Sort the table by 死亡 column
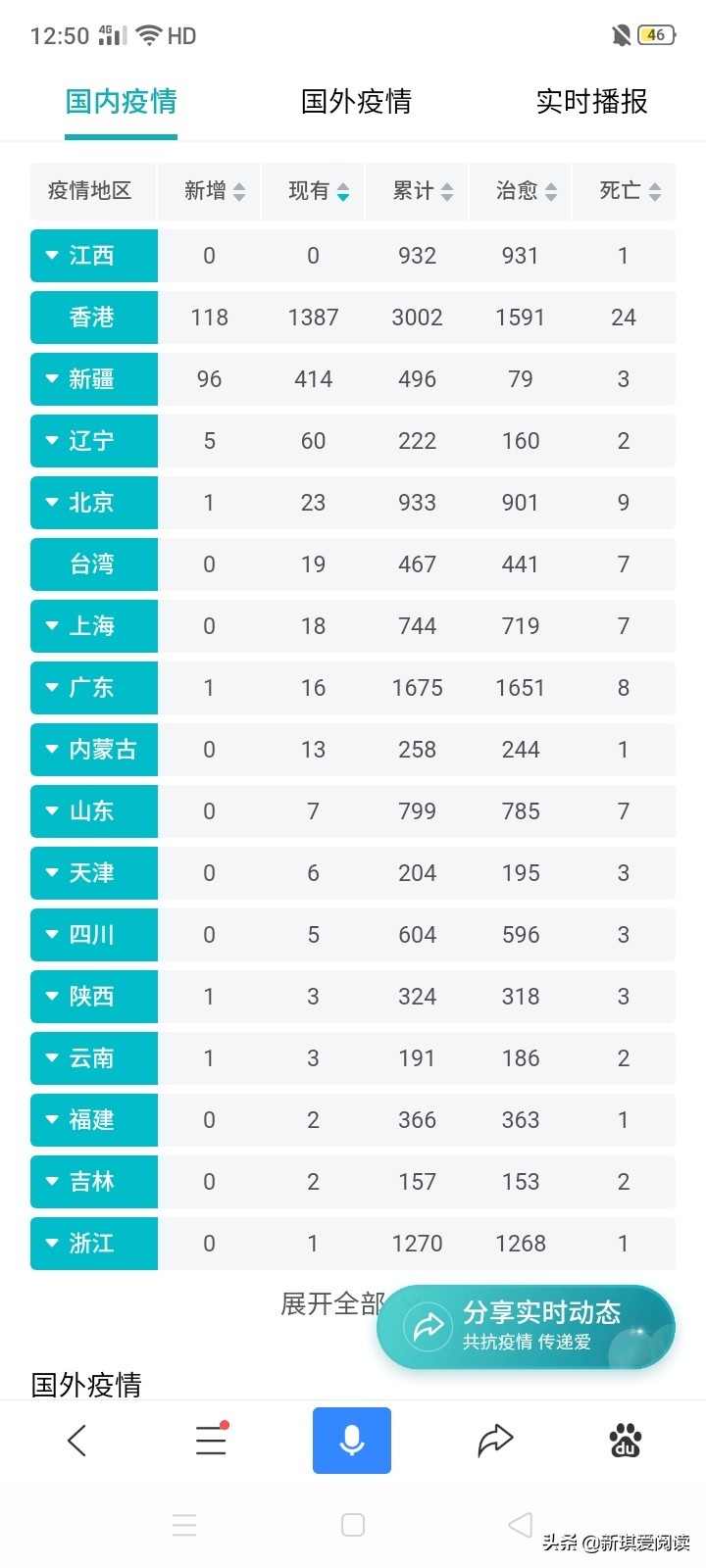Viewport: 706px width, 1568px height. (625, 191)
